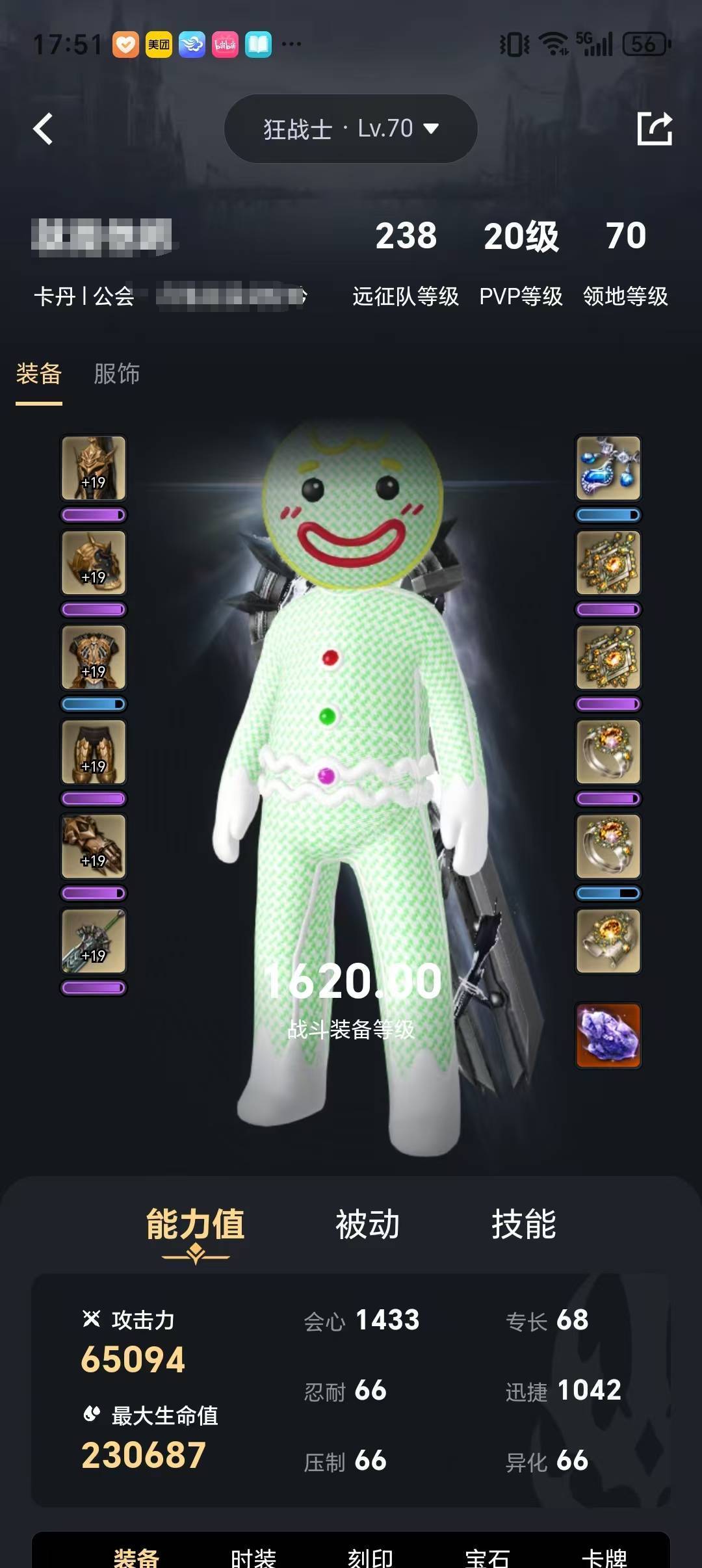This screenshot has height=1568, width=702.
Task: View the +19 shoulder armor item
Action: pos(94,562)
